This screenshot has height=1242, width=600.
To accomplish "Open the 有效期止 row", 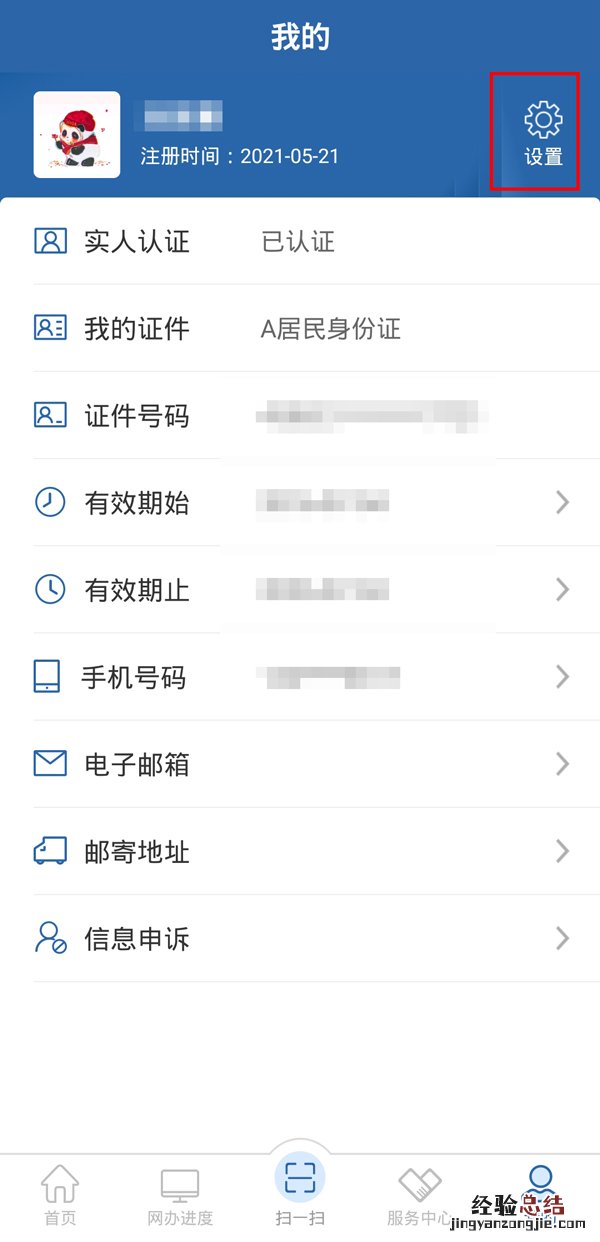I will pyautogui.click(x=300, y=590).
